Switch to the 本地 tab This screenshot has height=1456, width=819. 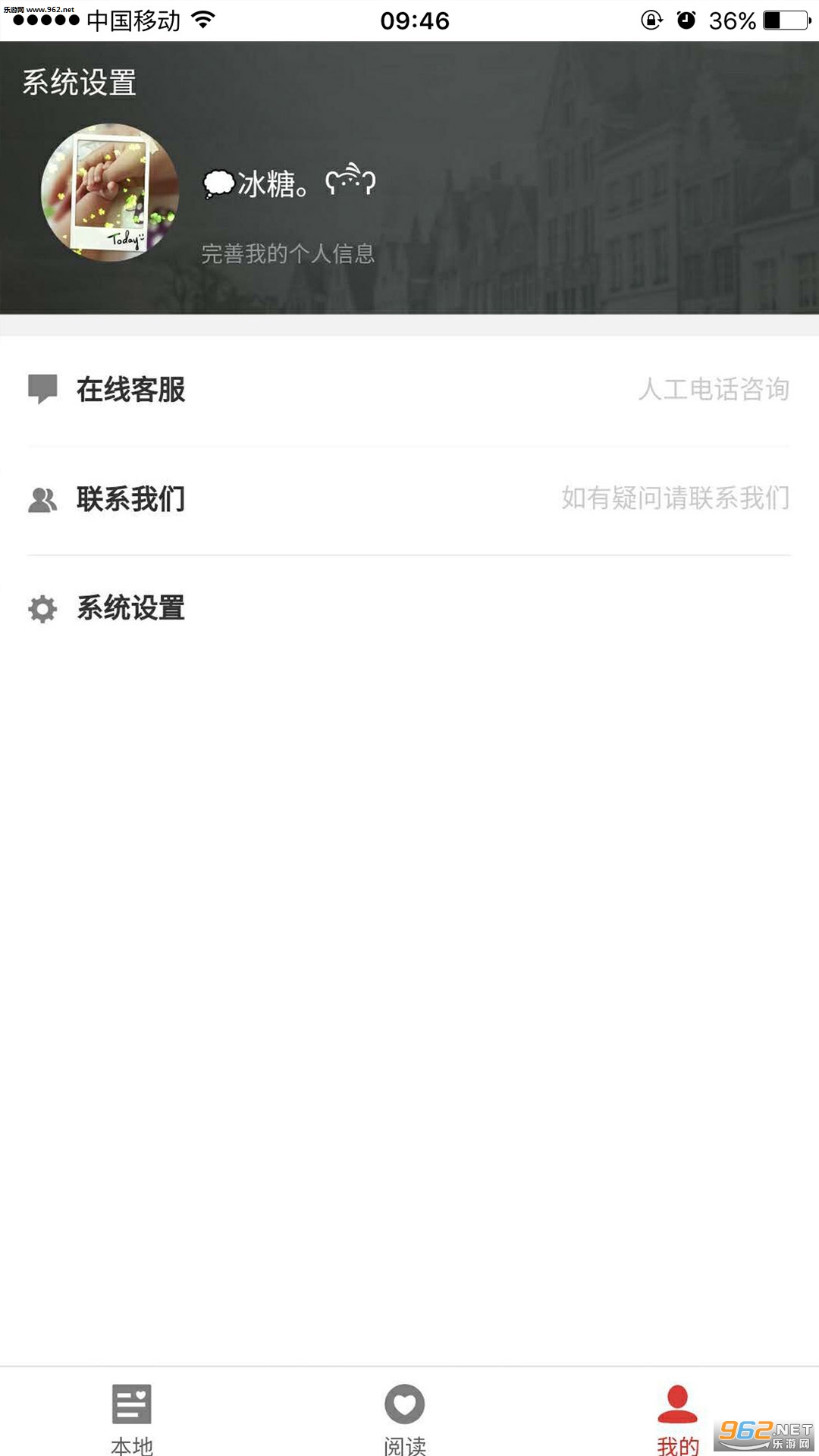click(132, 1417)
